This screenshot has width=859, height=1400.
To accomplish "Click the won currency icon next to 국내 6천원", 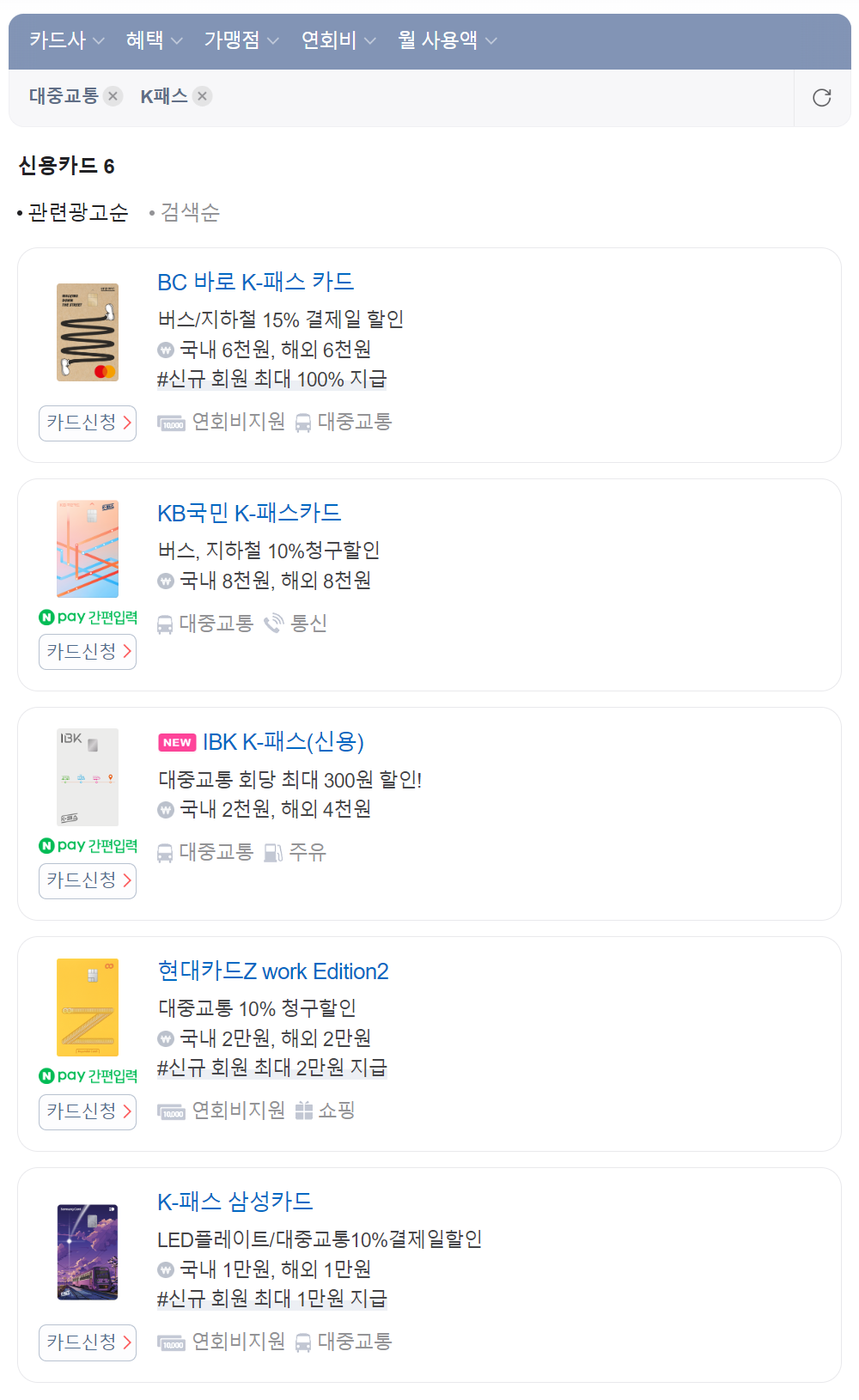I will coord(165,350).
